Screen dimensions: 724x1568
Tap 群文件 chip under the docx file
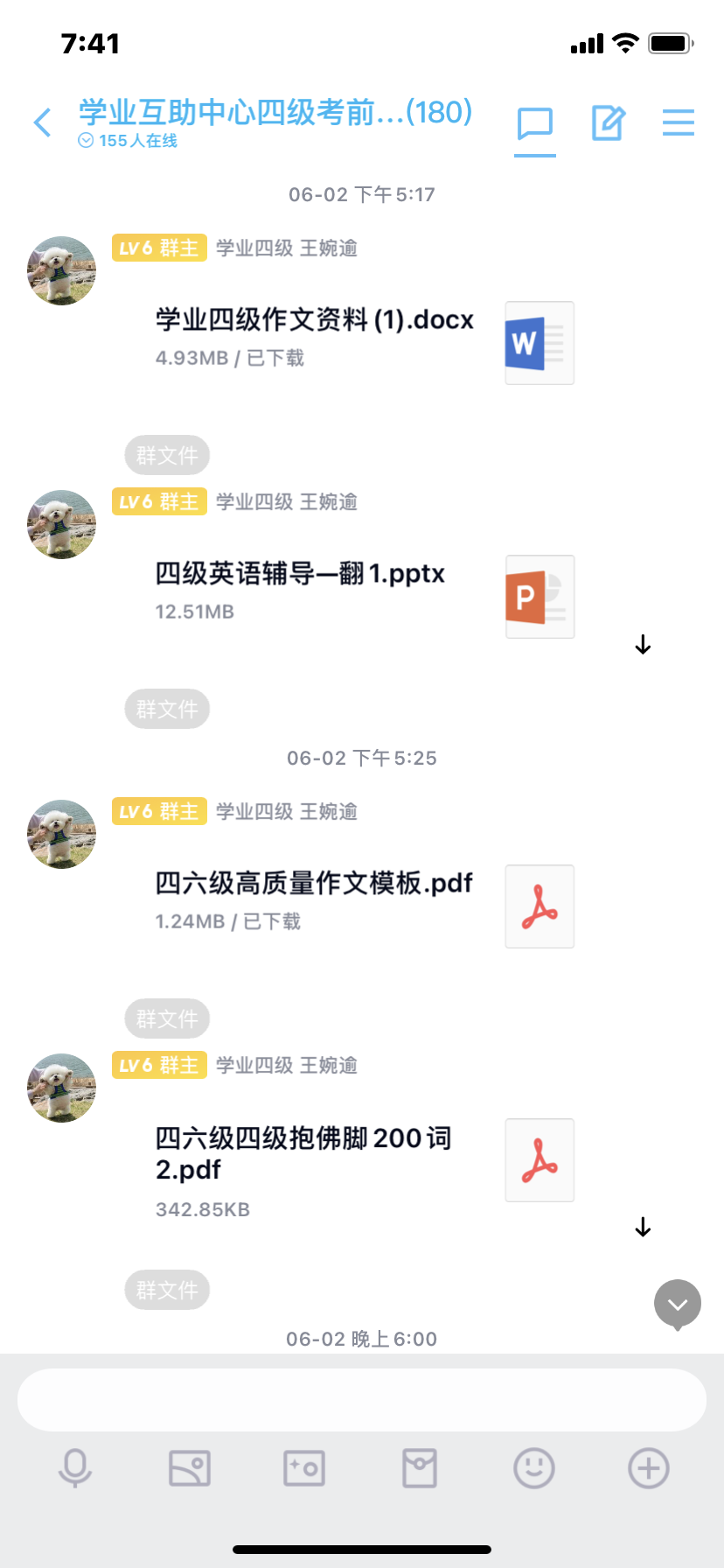(x=167, y=455)
